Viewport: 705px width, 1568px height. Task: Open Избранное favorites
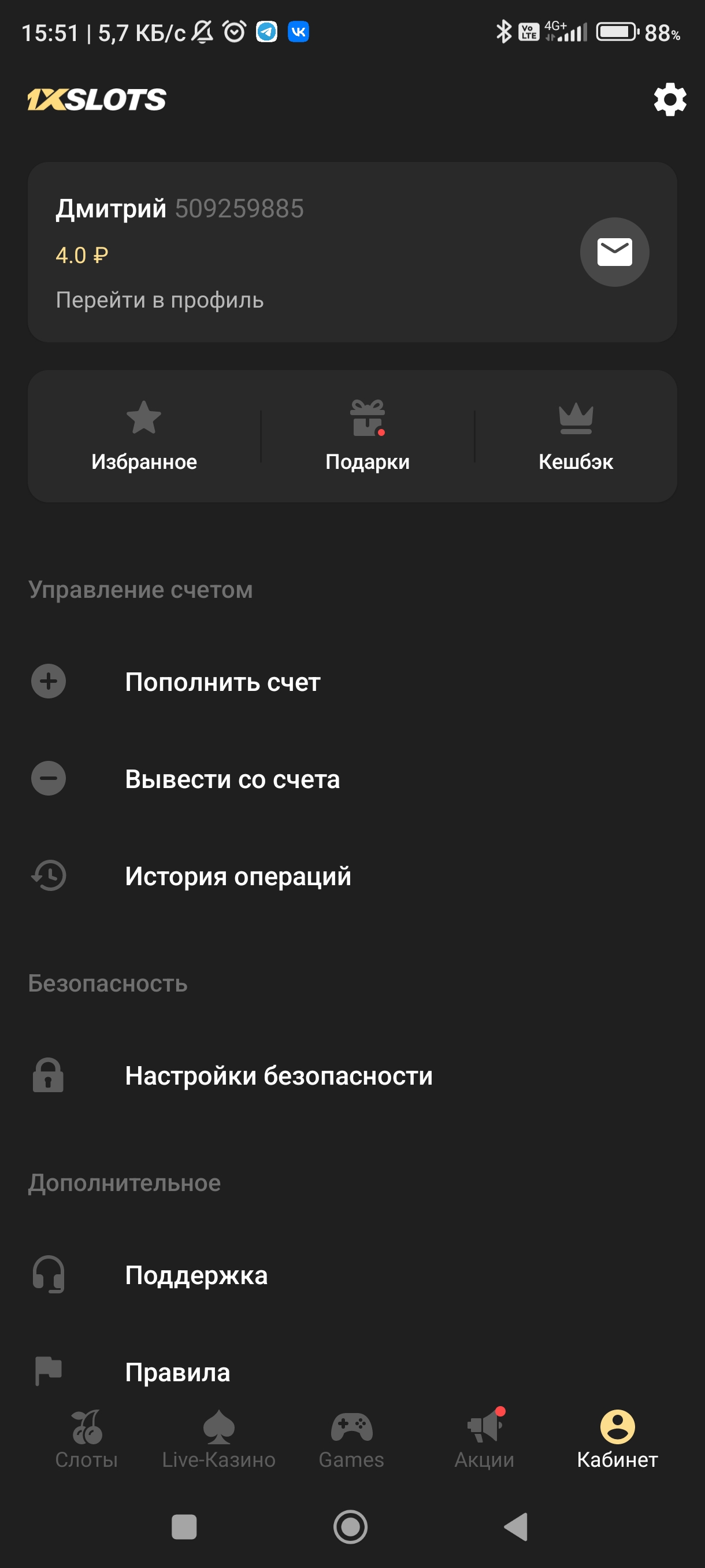[x=144, y=436]
